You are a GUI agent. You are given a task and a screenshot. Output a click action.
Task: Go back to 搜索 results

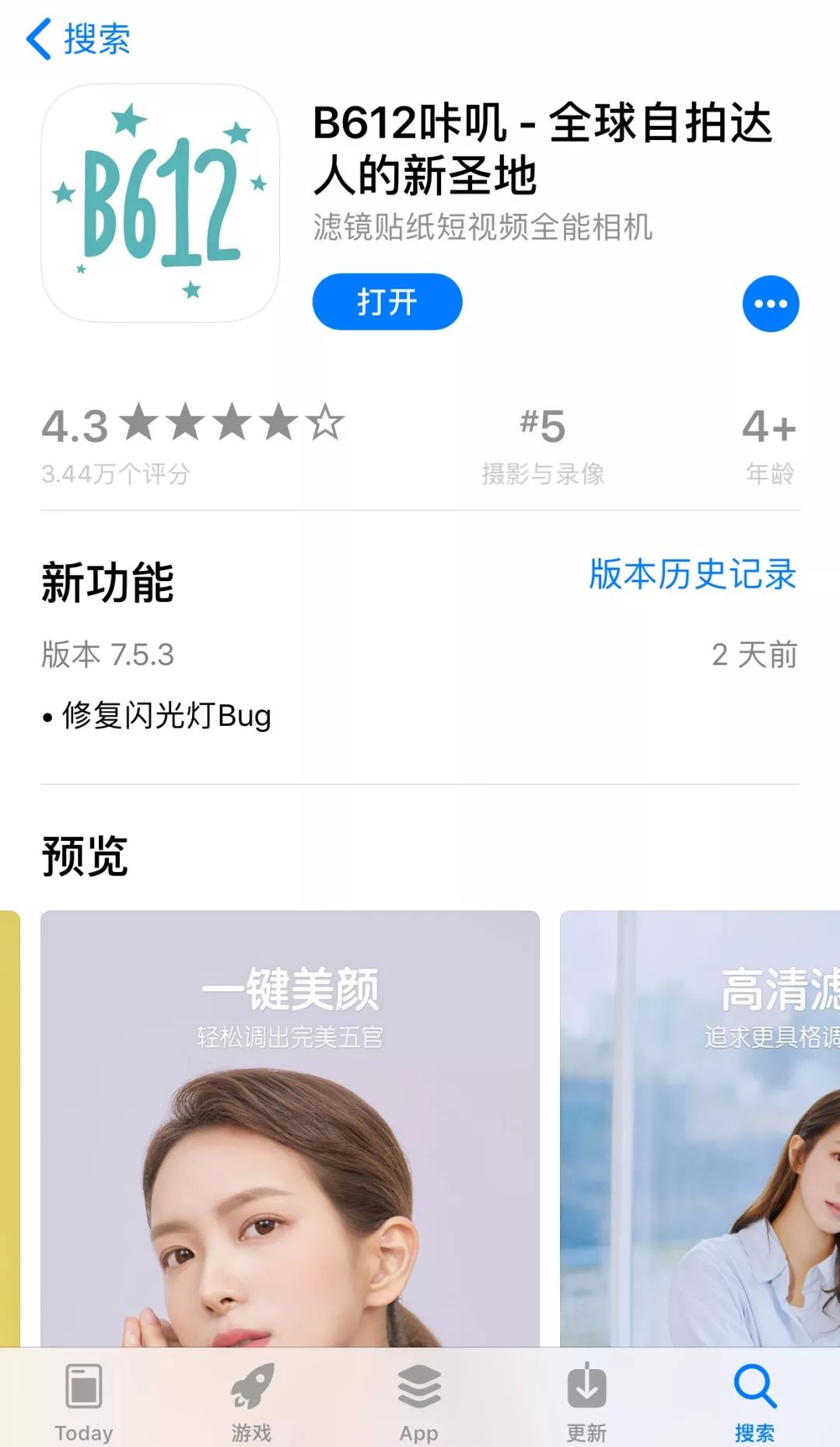coord(78,39)
